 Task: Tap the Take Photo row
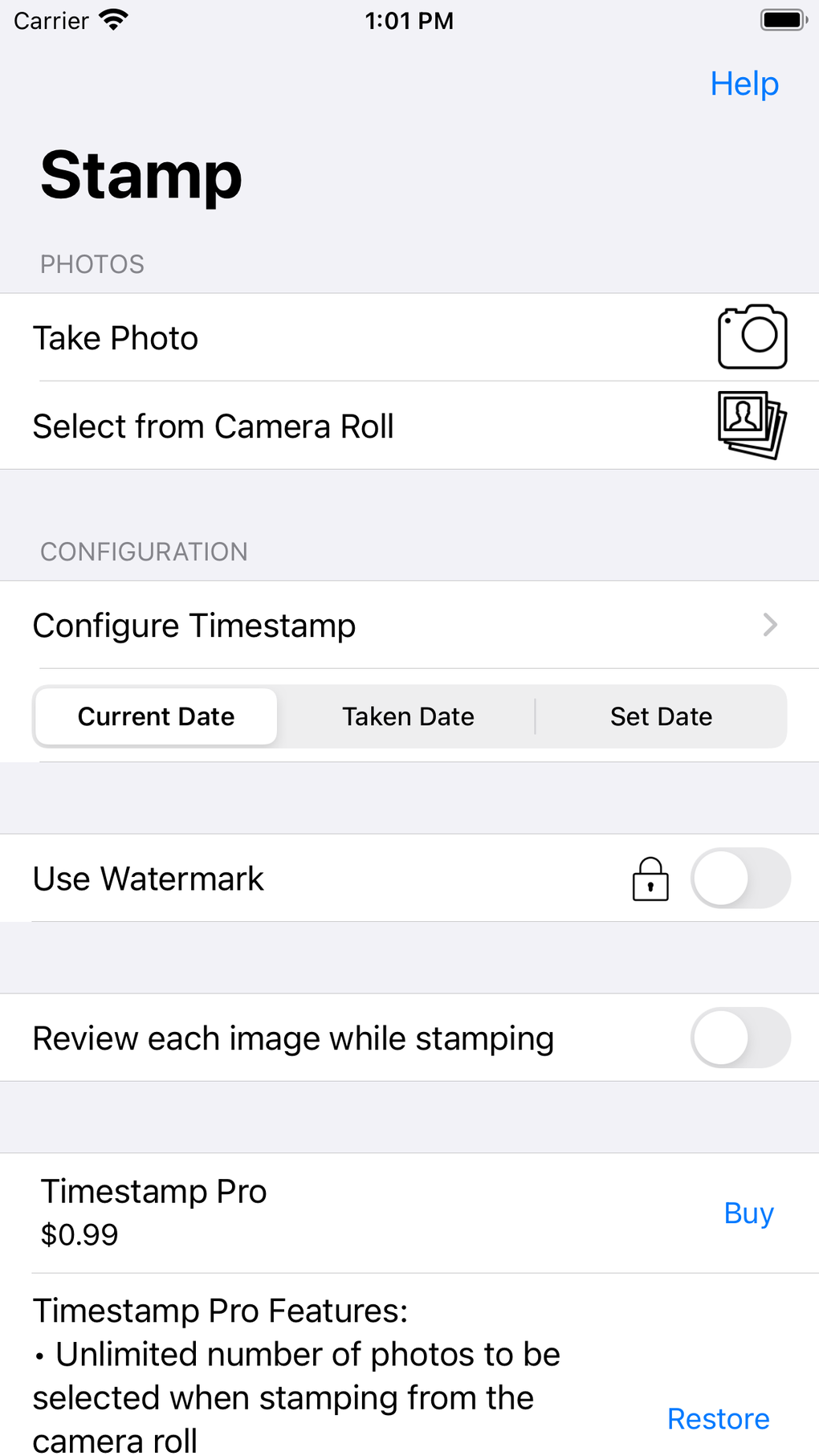(409, 337)
